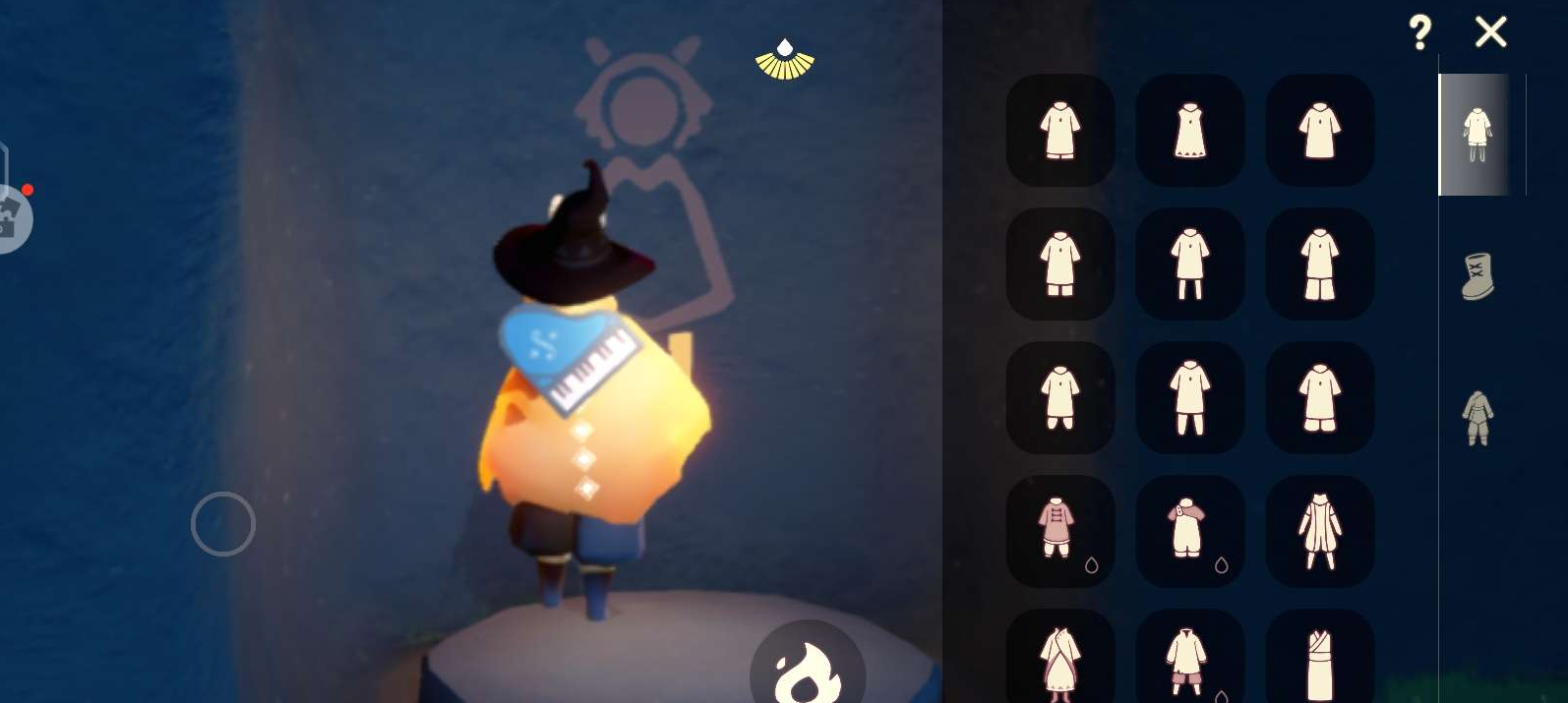The width and height of the screenshot is (1568, 703).
Task: Pick the shoulder-scarf romper outfit
Action: 1189,530
